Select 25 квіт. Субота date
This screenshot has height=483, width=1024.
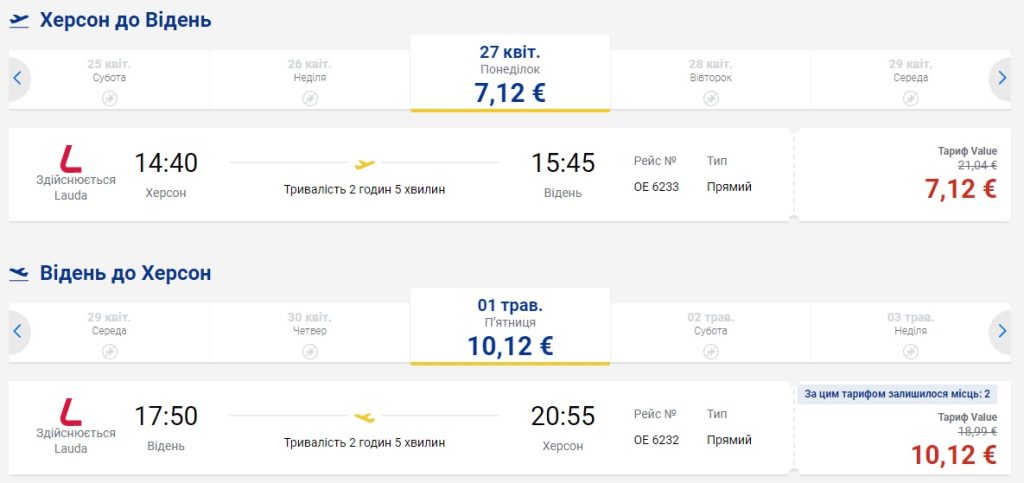click(x=109, y=79)
